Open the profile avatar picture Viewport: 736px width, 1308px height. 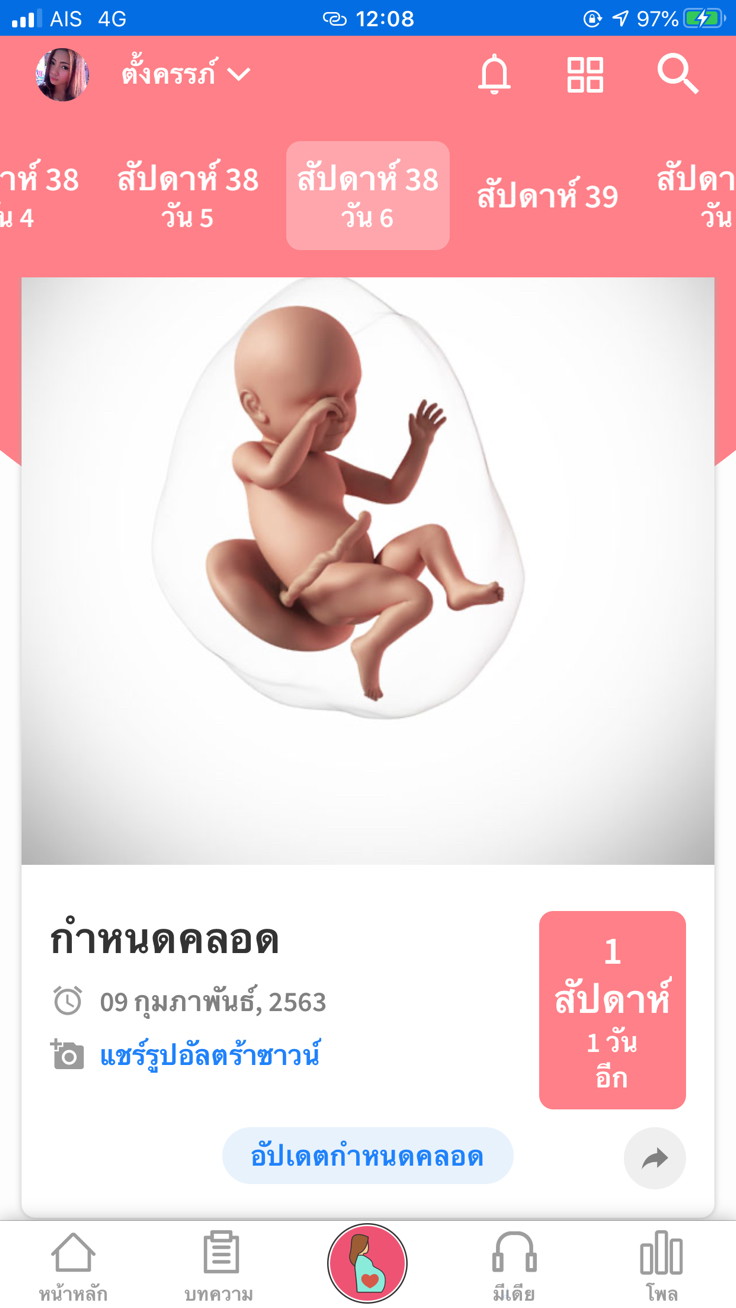click(x=62, y=75)
